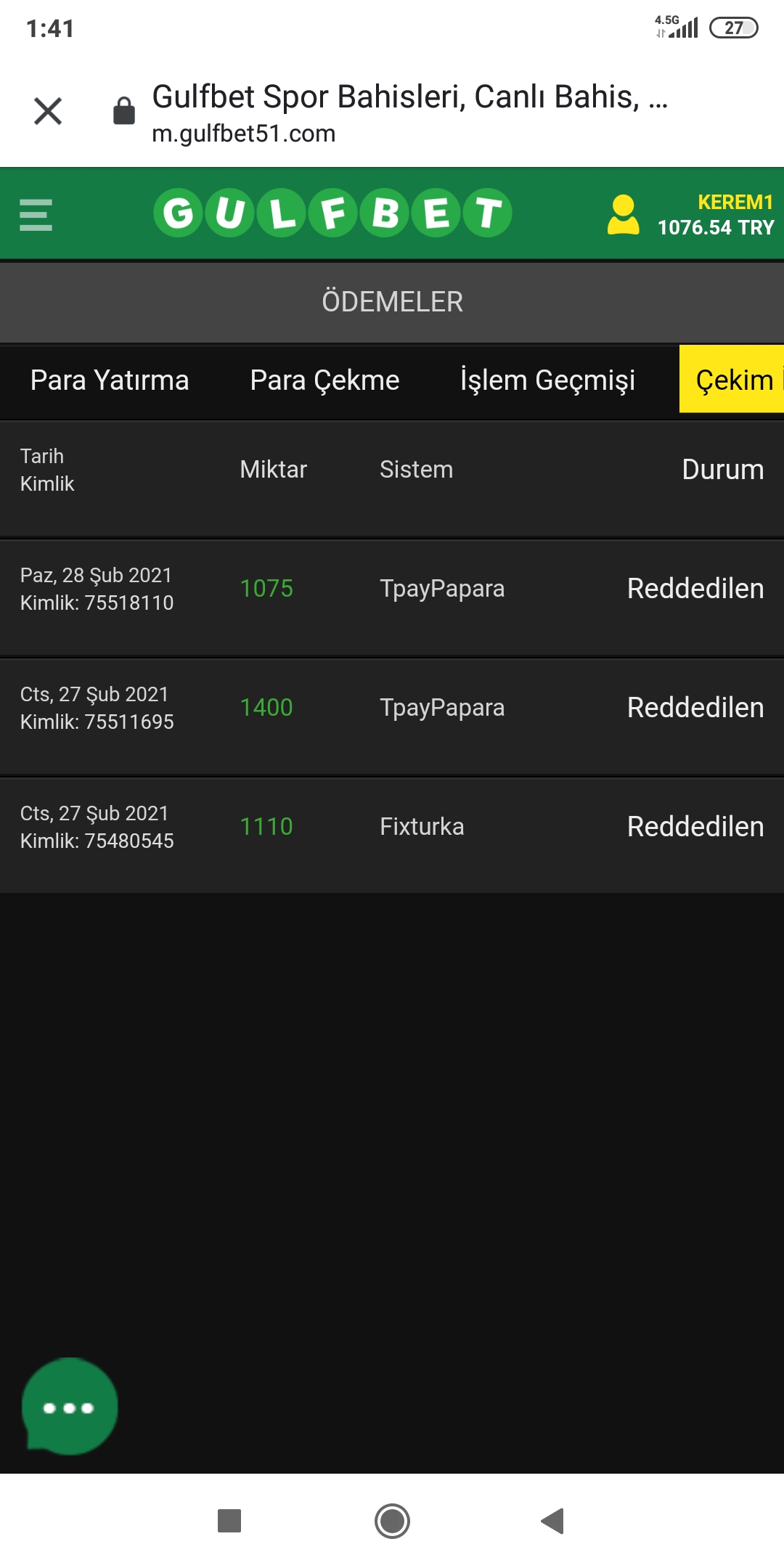Open the KEREM1 account profile

click(x=690, y=215)
